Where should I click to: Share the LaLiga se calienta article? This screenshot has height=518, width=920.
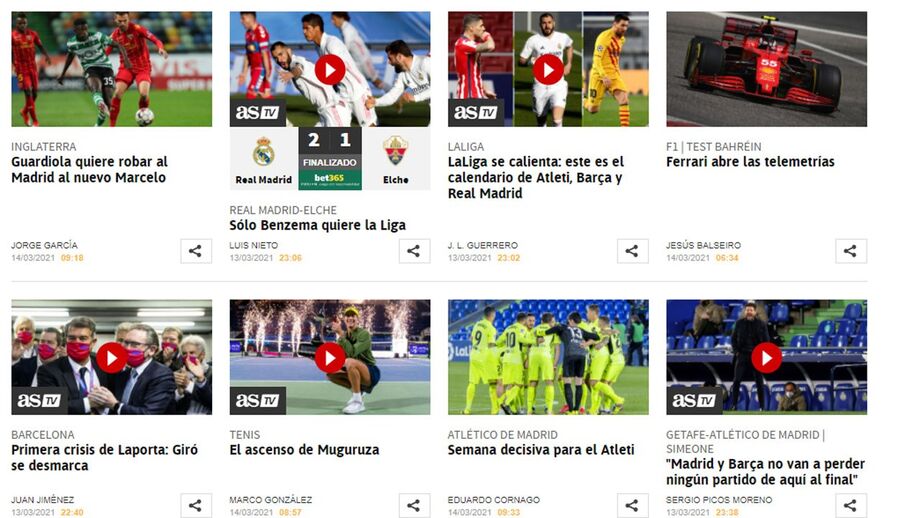[631, 251]
